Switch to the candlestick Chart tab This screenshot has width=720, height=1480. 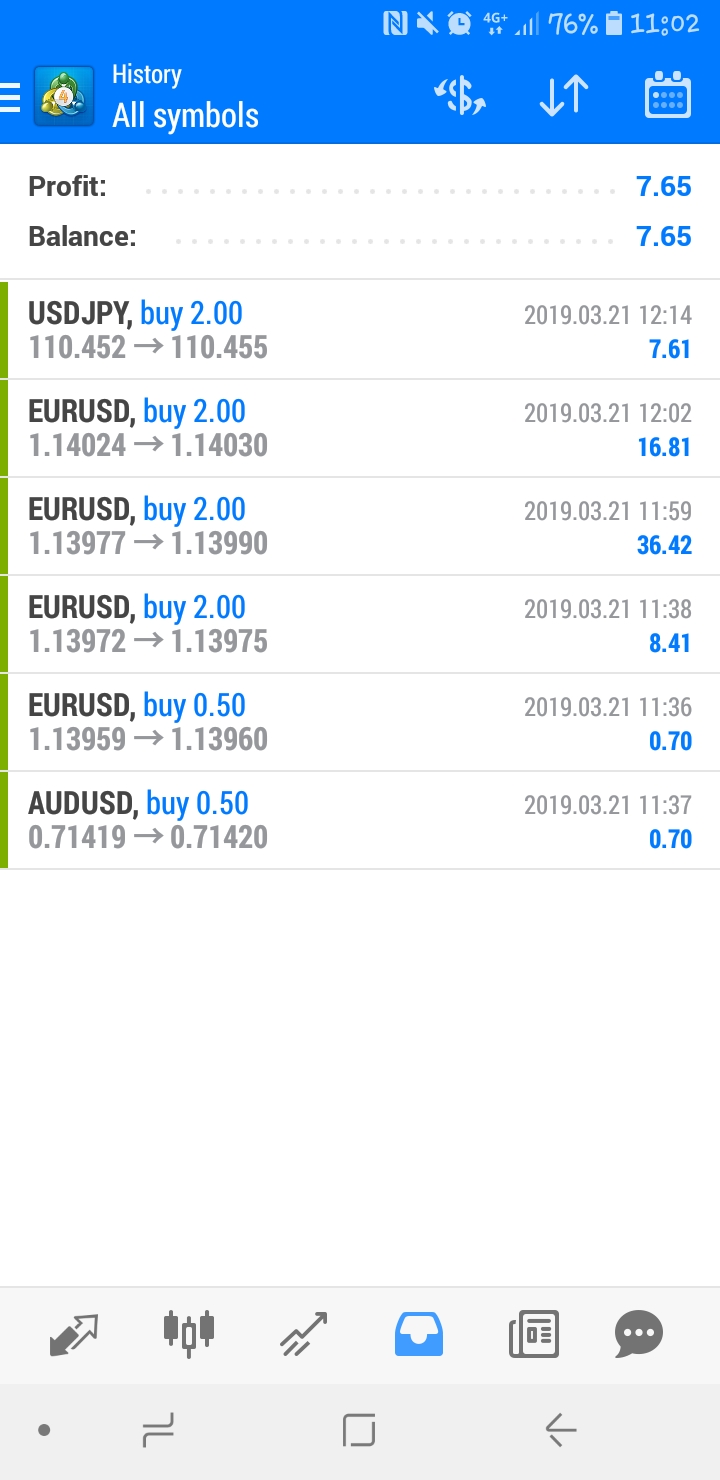pyautogui.click(x=189, y=1334)
